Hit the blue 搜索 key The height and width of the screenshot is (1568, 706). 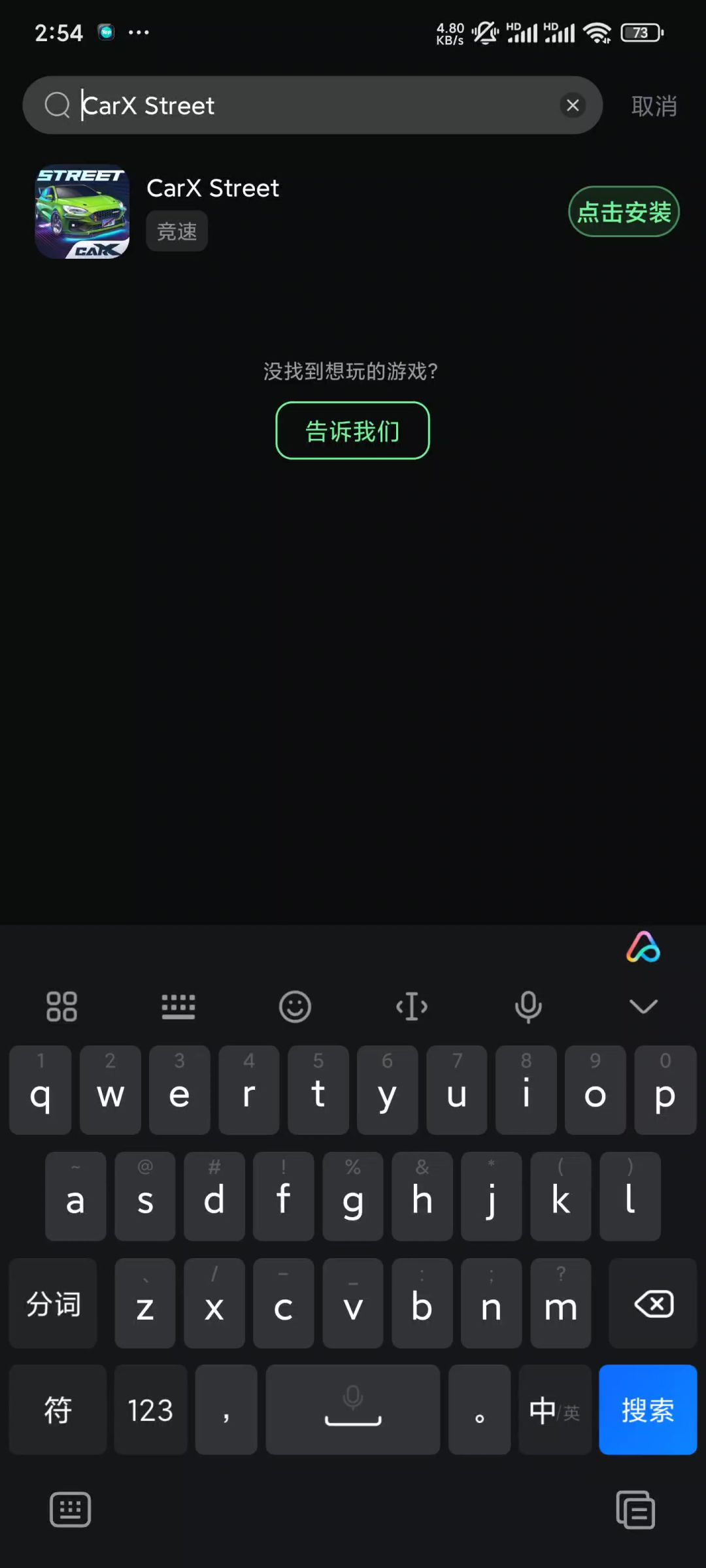(x=647, y=1410)
